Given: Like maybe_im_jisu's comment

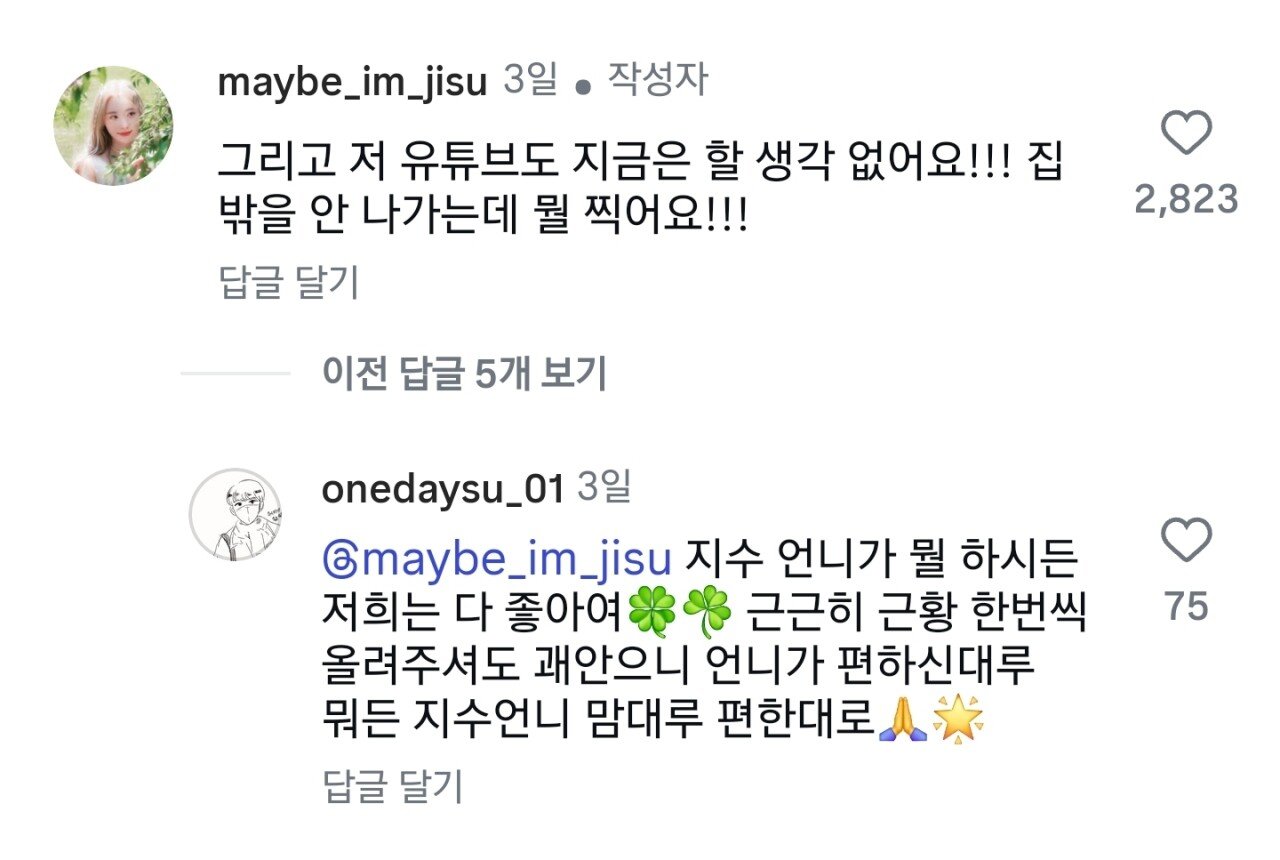Looking at the screenshot, I should click(1187, 134).
